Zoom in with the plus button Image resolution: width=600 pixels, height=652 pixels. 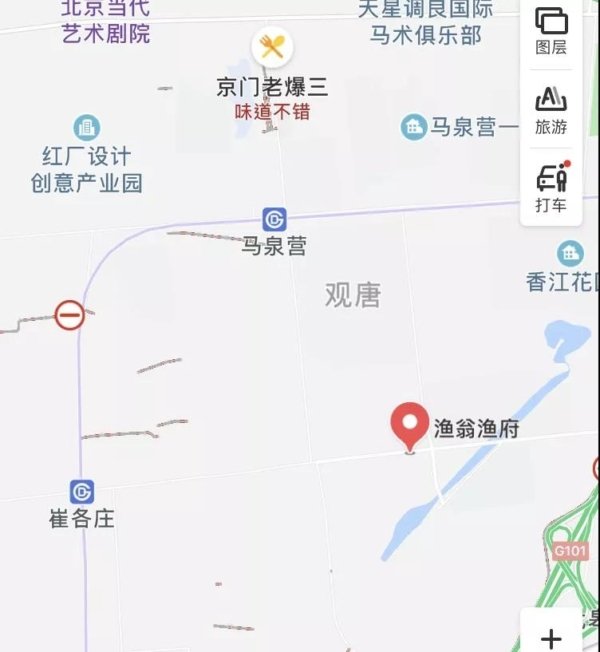tap(551, 636)
